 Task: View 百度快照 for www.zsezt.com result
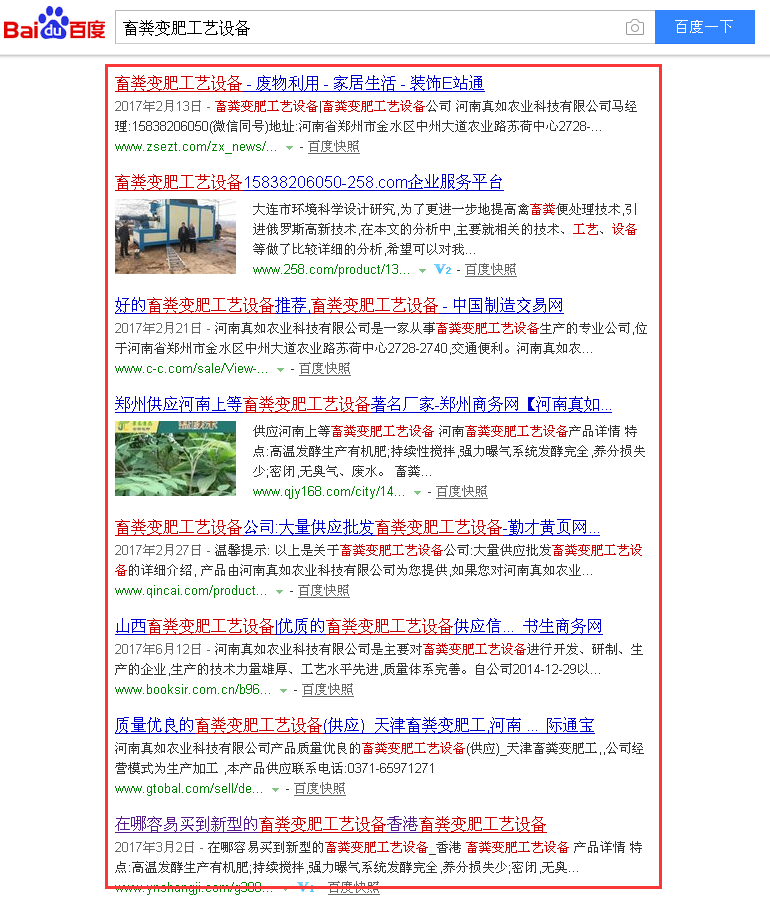pos(333,147)
